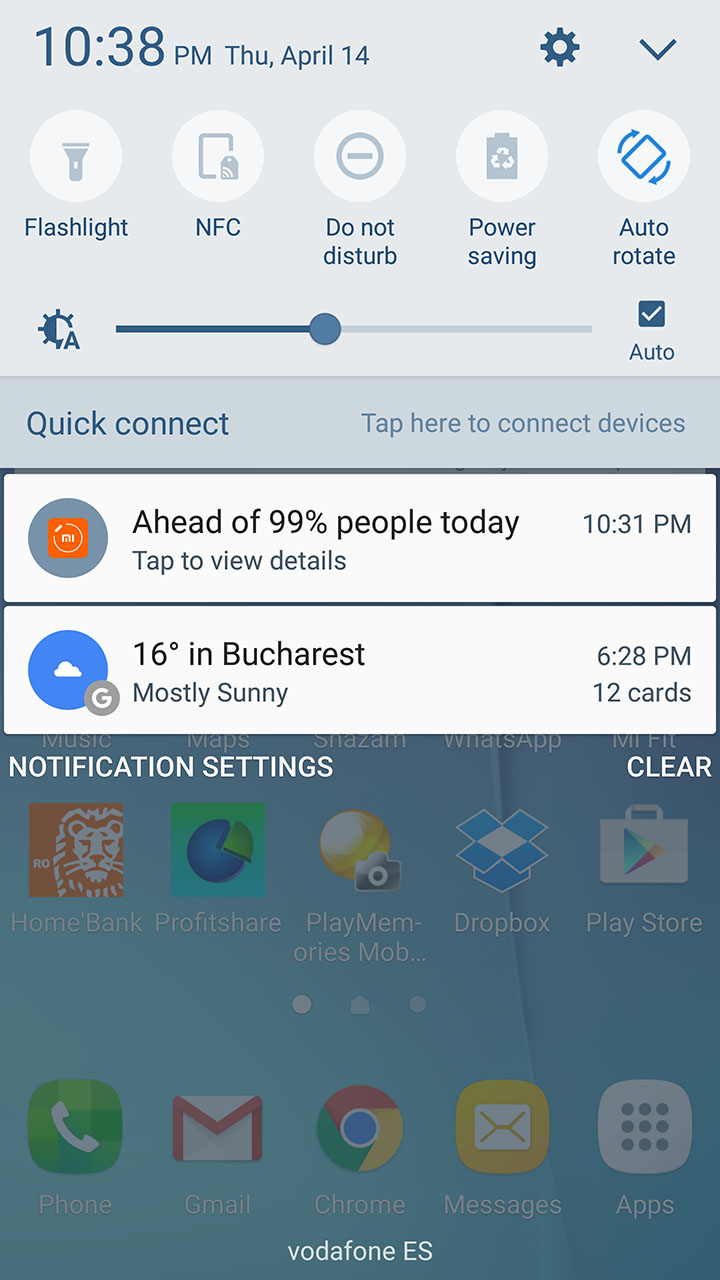Uncheck the Auto brightness checkbox
The image size is (720, 1280).
[x=652, y=315]
